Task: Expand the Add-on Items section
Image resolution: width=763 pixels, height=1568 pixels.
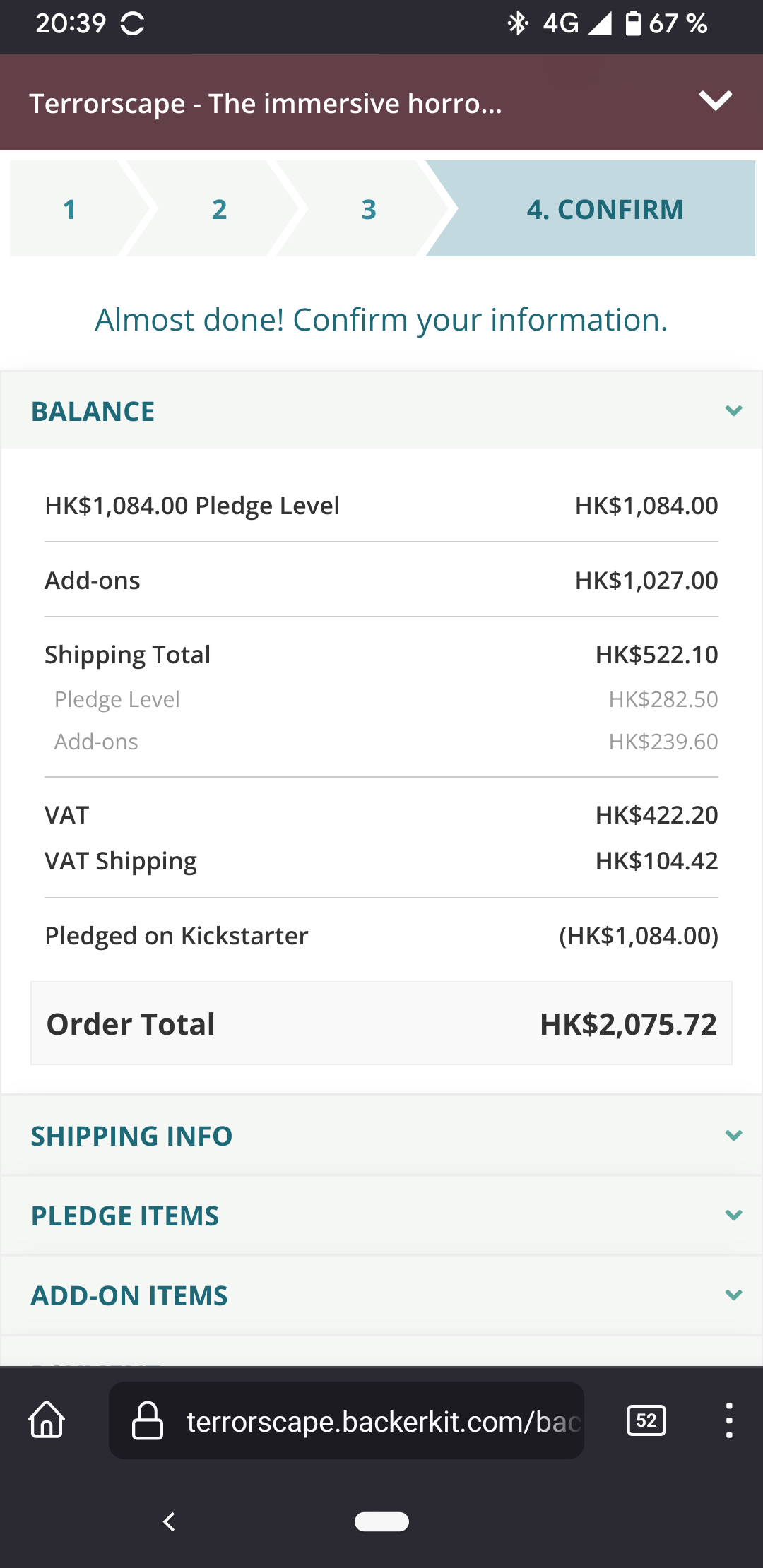Action: click(381, 1295)
